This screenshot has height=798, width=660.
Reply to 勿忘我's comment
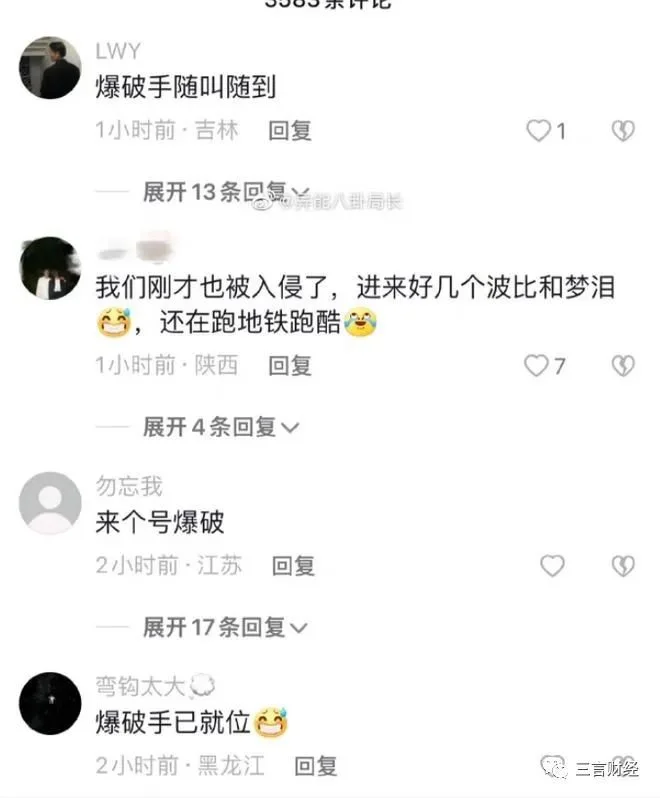(294, 566)
